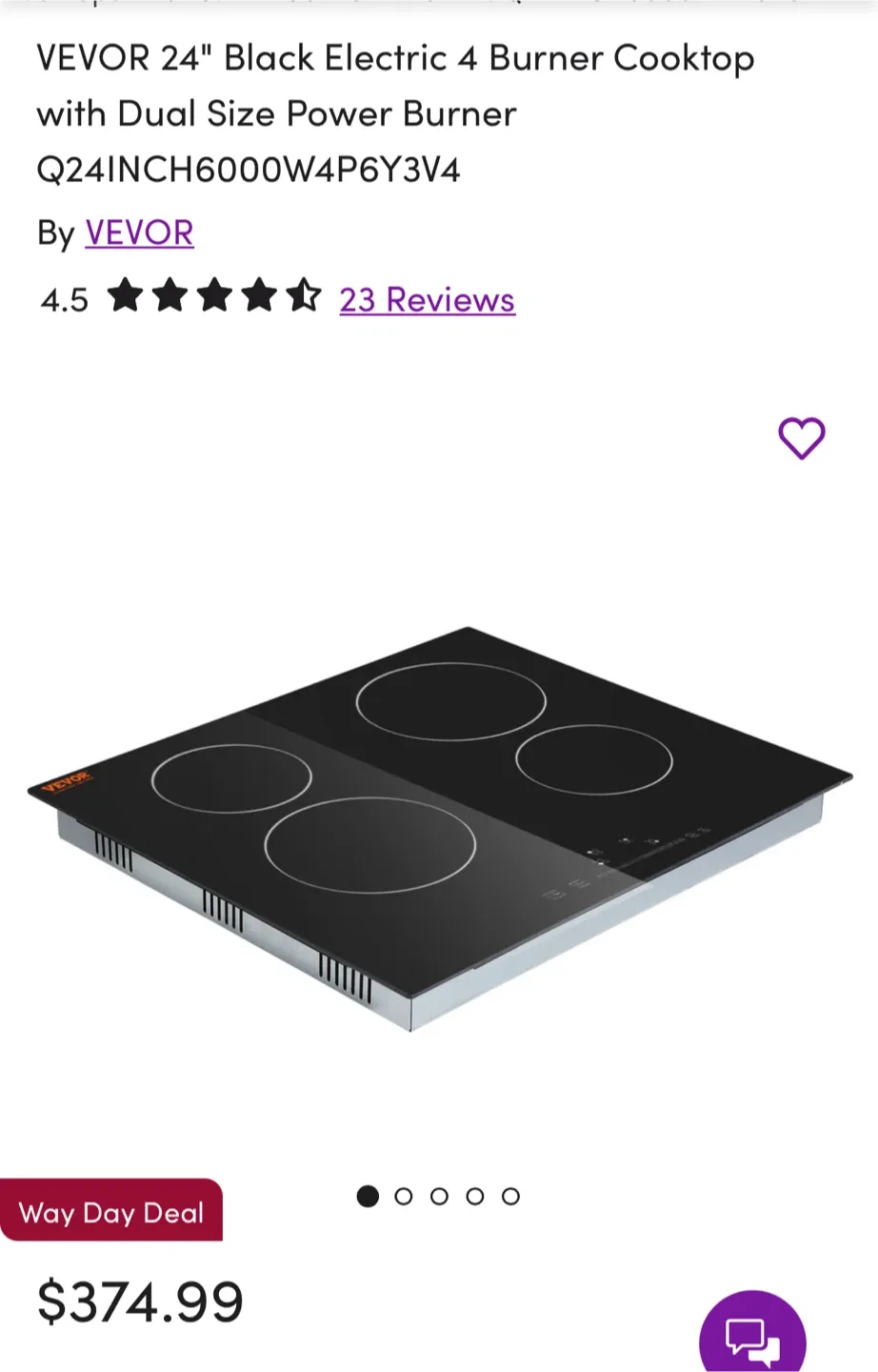Select the fourth carousel dot
The image size is (878, 1372).
(475, 1196)
